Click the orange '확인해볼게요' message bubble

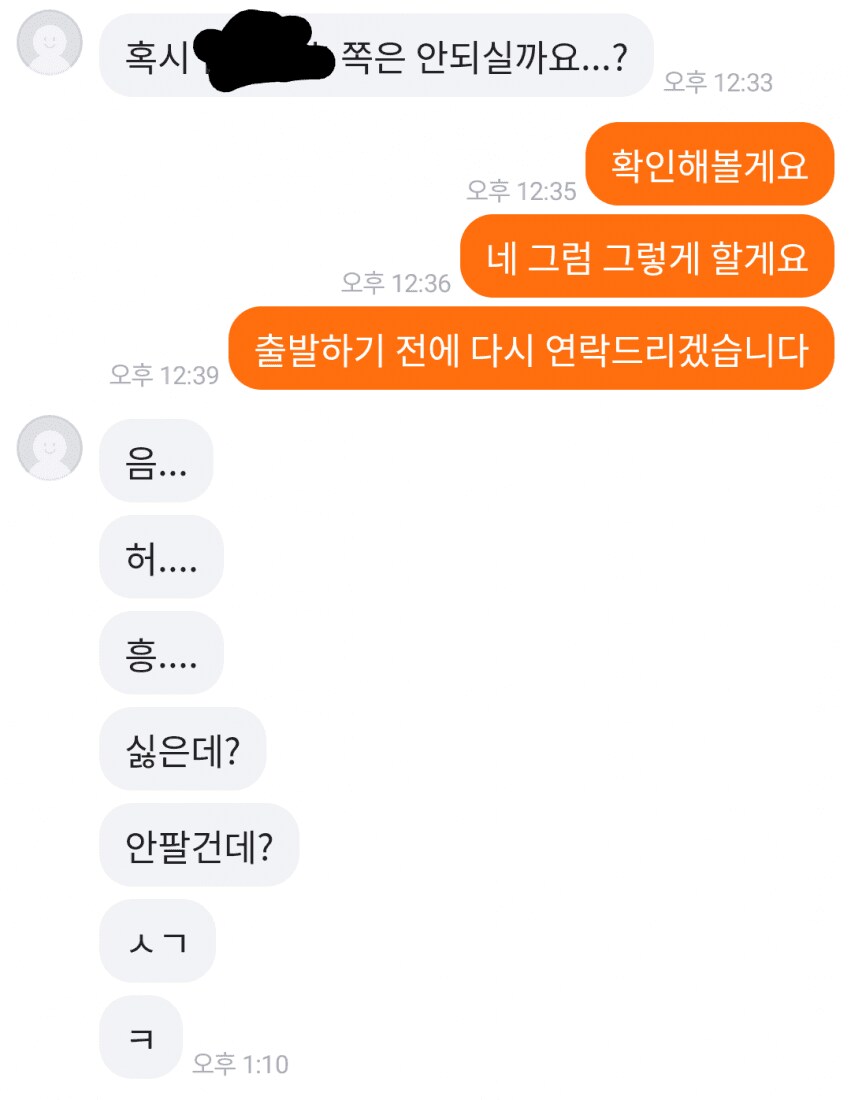(712, 165)
